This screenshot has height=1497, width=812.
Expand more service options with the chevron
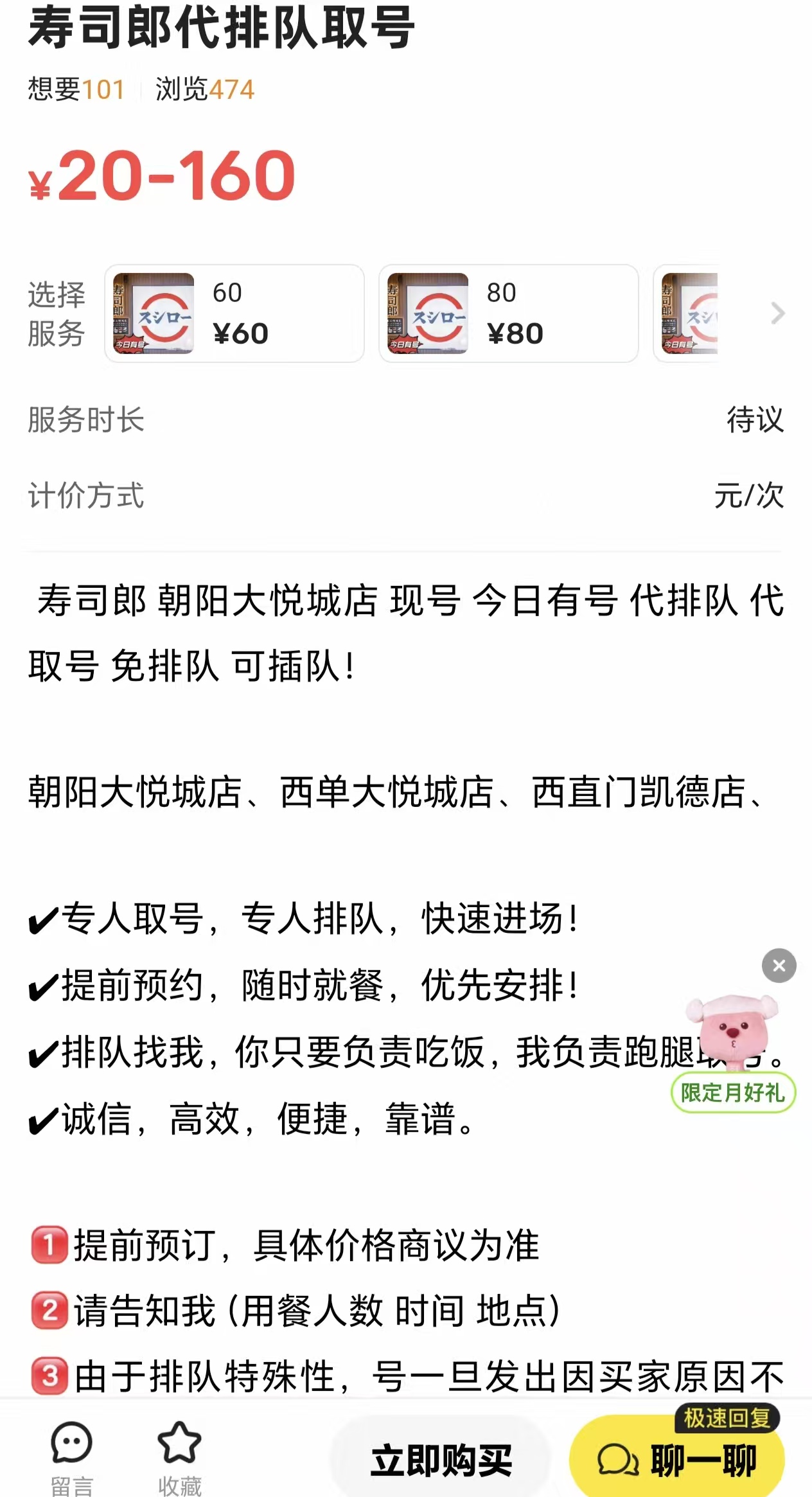[777, 314]
